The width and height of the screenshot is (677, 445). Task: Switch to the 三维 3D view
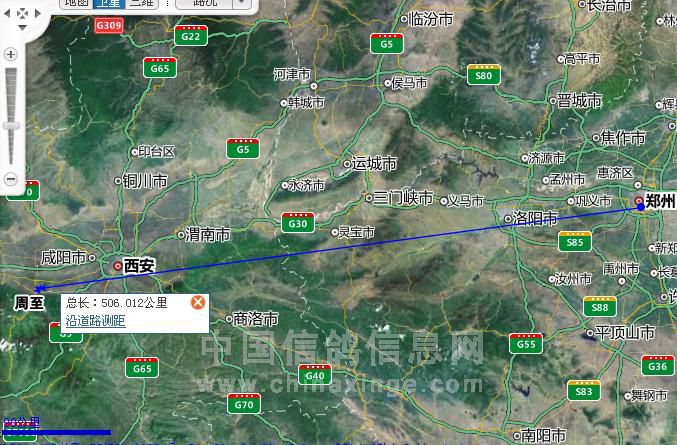point(141,3)
